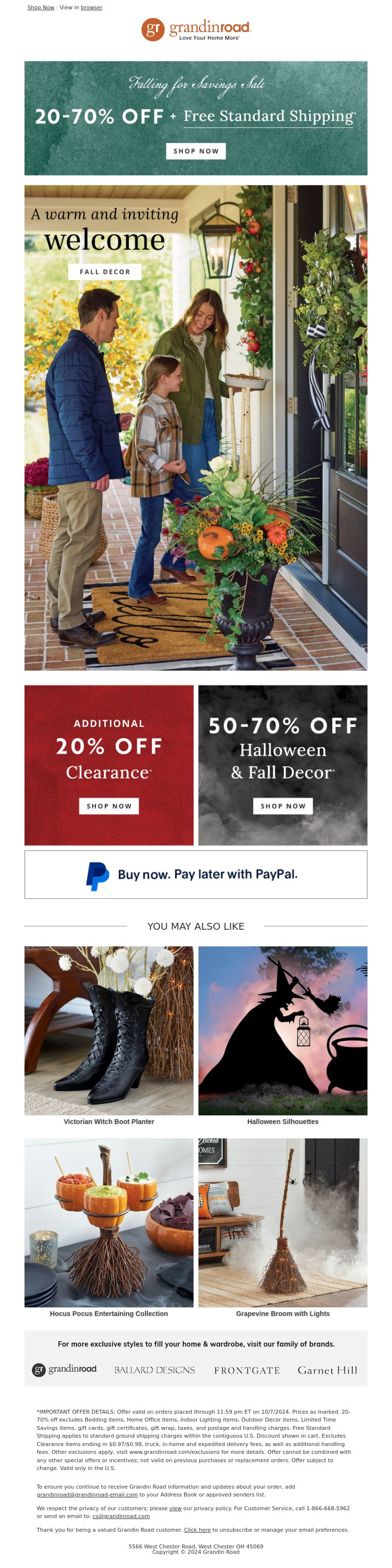Tap Shop Now on Falling for Savings banner
The image size is (392, 1568).
[x=196, y=151]
